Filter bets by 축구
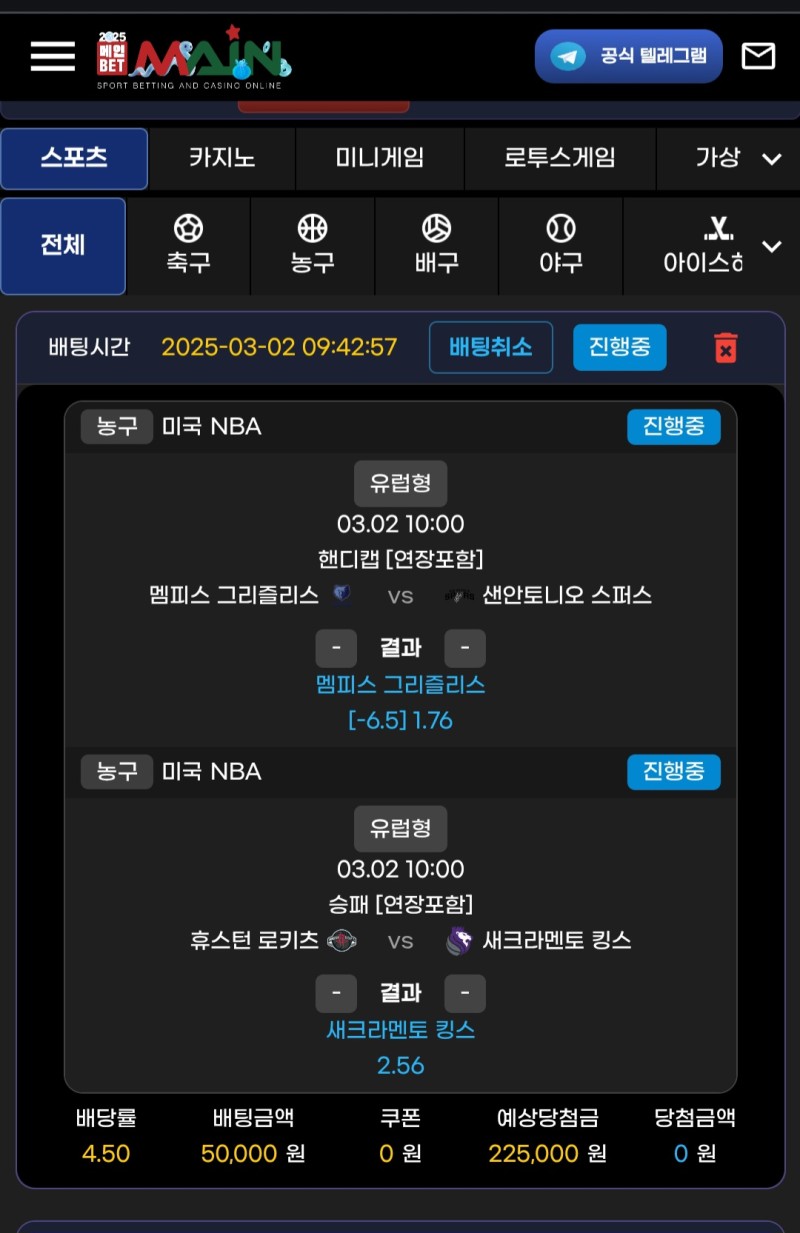This screenshot has height=1233, width=800. coord(188,246)
